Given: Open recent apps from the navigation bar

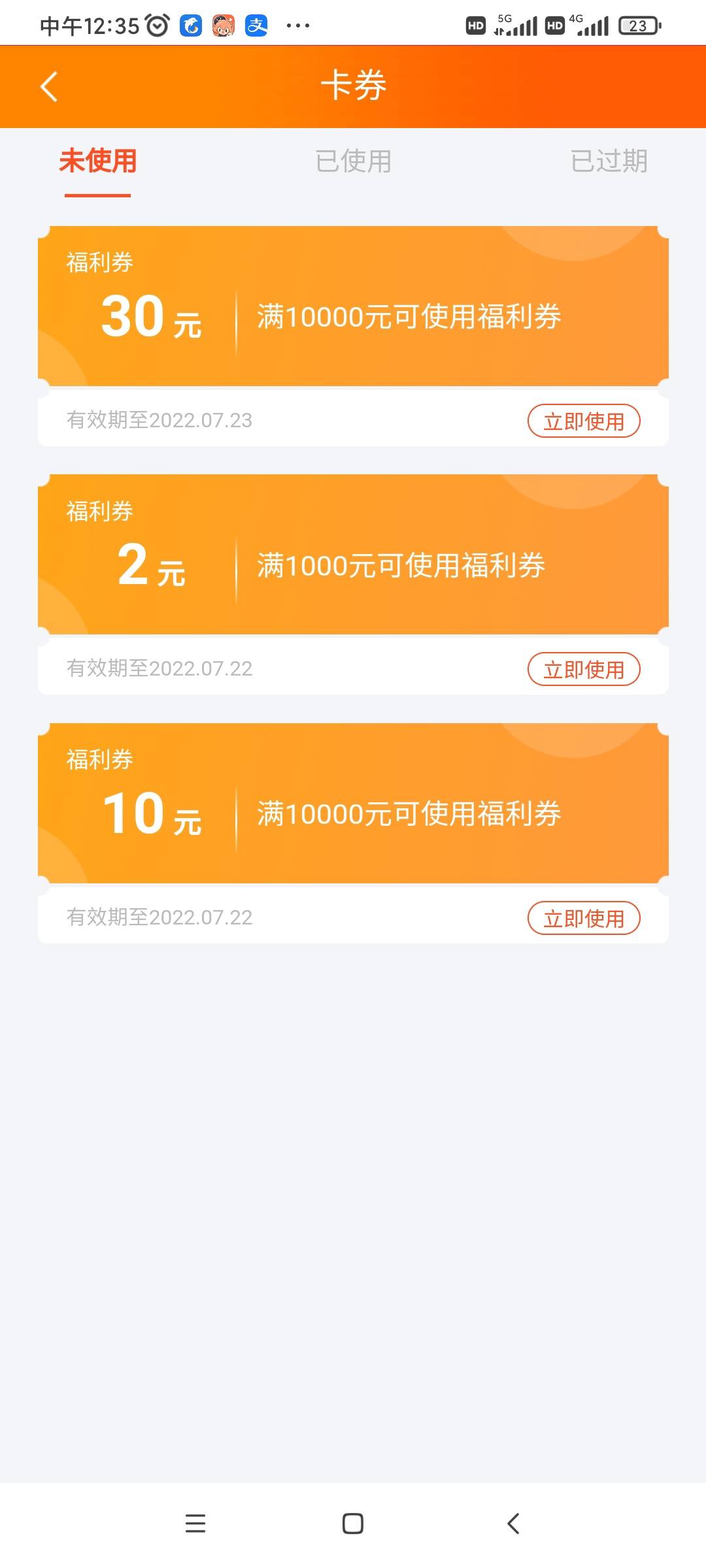Looking at the screenshot, I should 195,1524.
